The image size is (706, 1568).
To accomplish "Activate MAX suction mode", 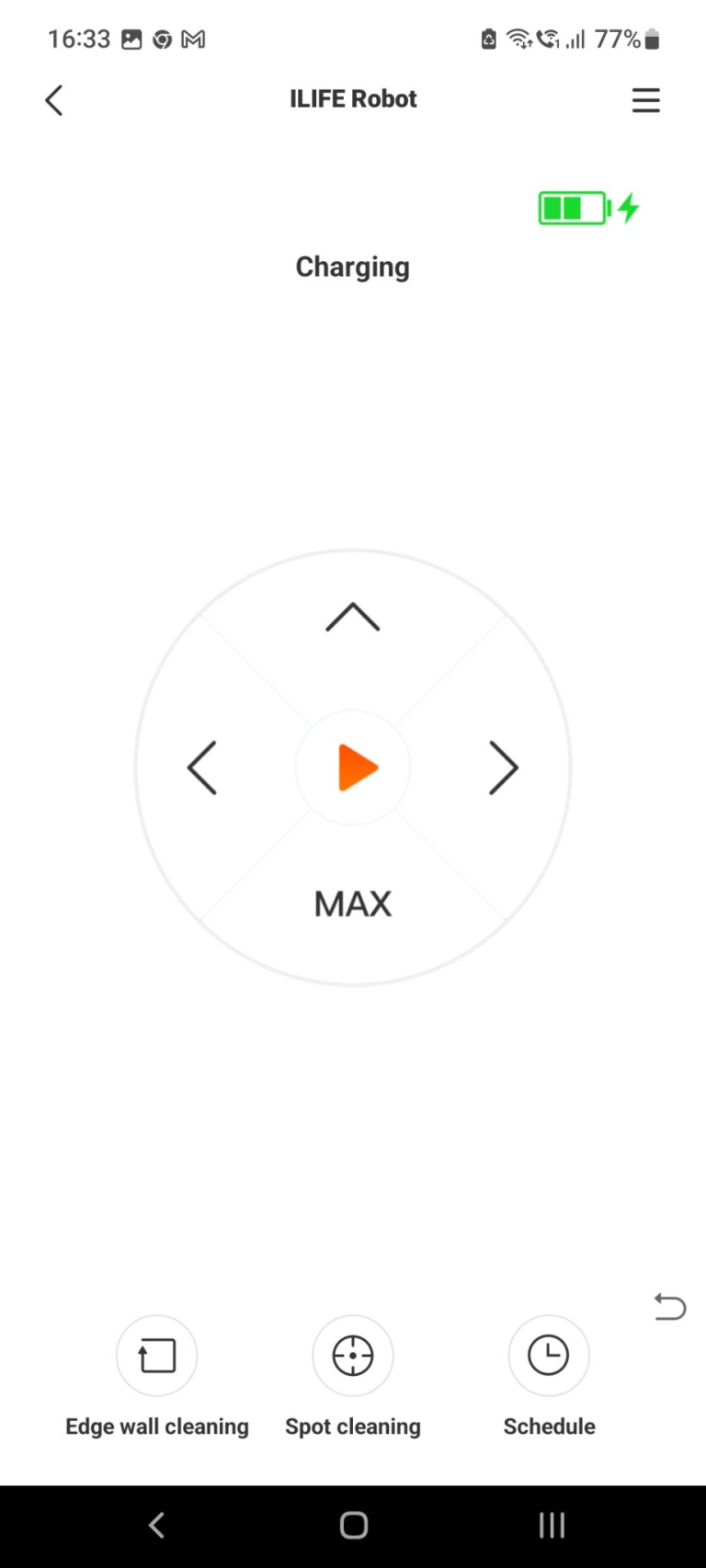I will 353,904.
